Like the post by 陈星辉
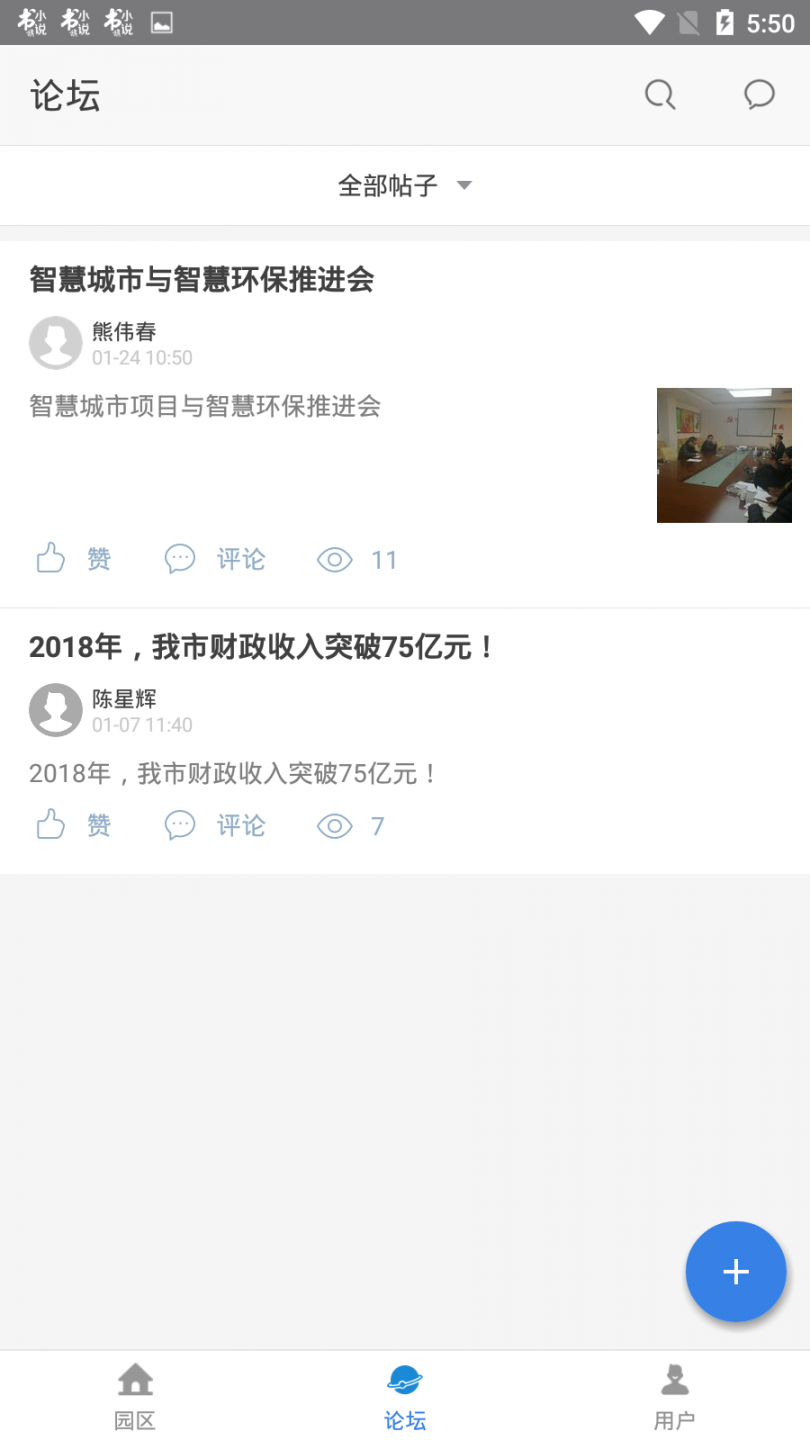810x1440 pixels. 73,826
